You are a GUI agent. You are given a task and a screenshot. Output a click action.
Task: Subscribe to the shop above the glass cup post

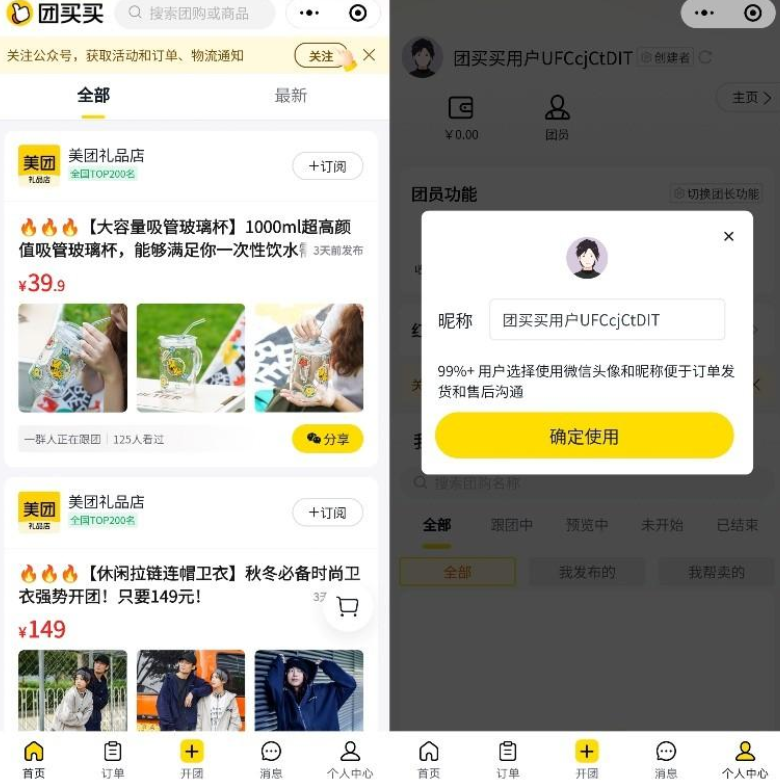tap(327, 166)
